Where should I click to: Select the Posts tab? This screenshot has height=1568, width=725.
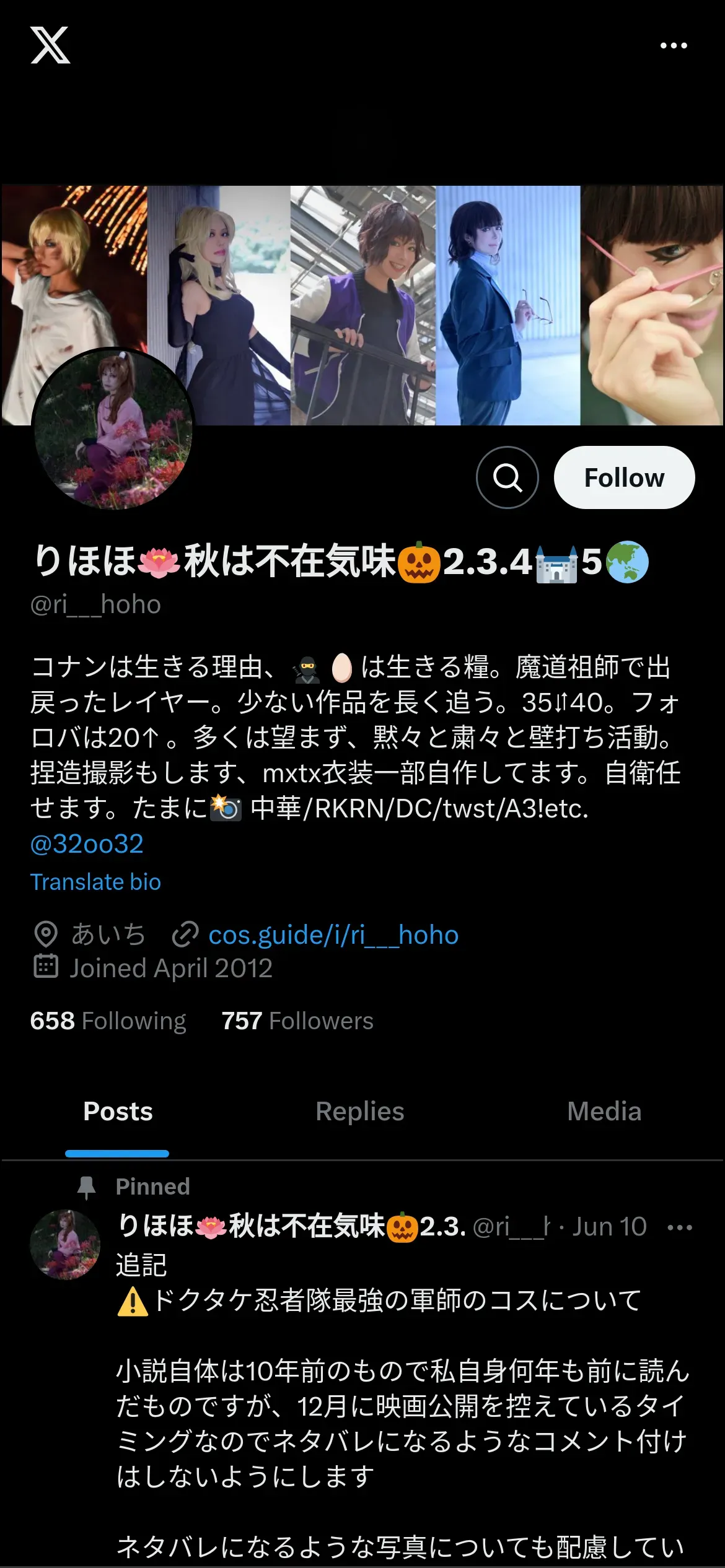(118, 1112)
